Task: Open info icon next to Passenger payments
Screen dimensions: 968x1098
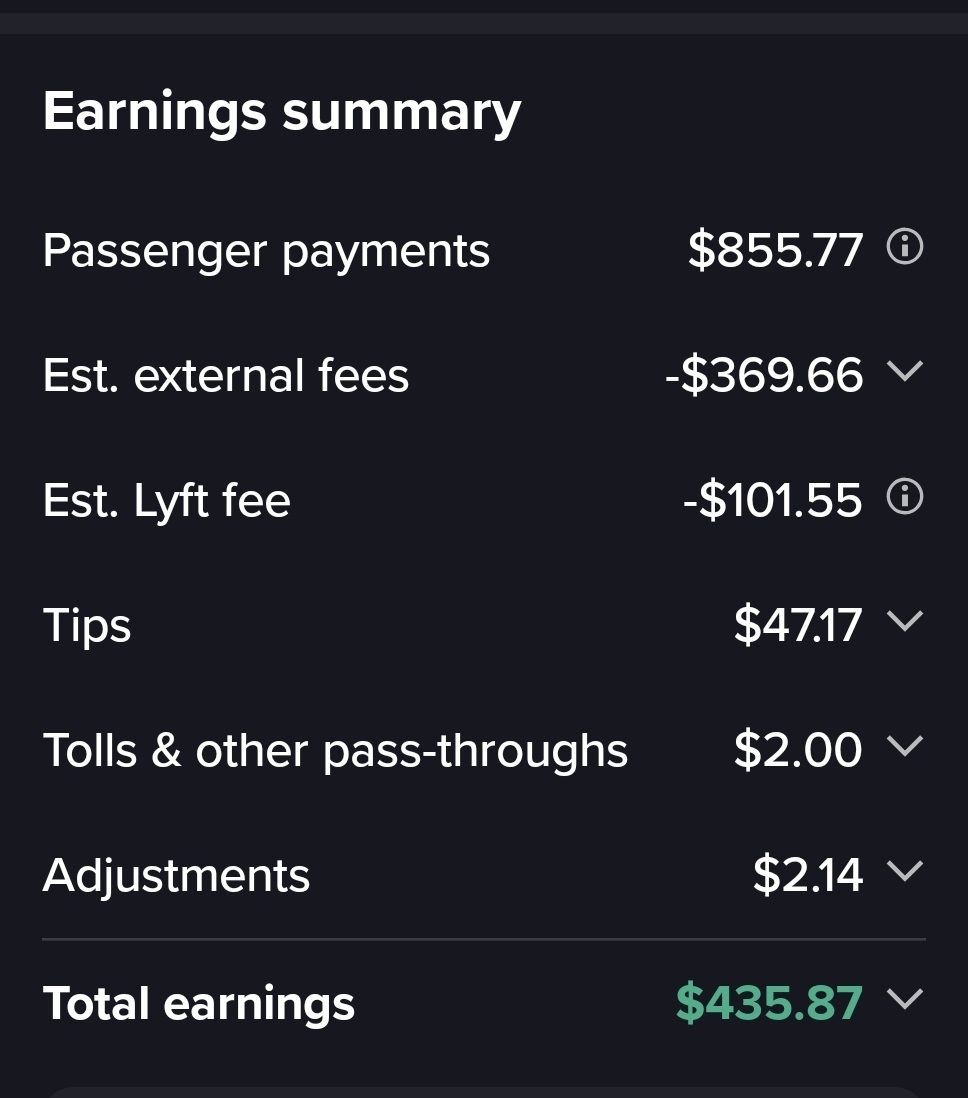Action: tap(905, 246)
